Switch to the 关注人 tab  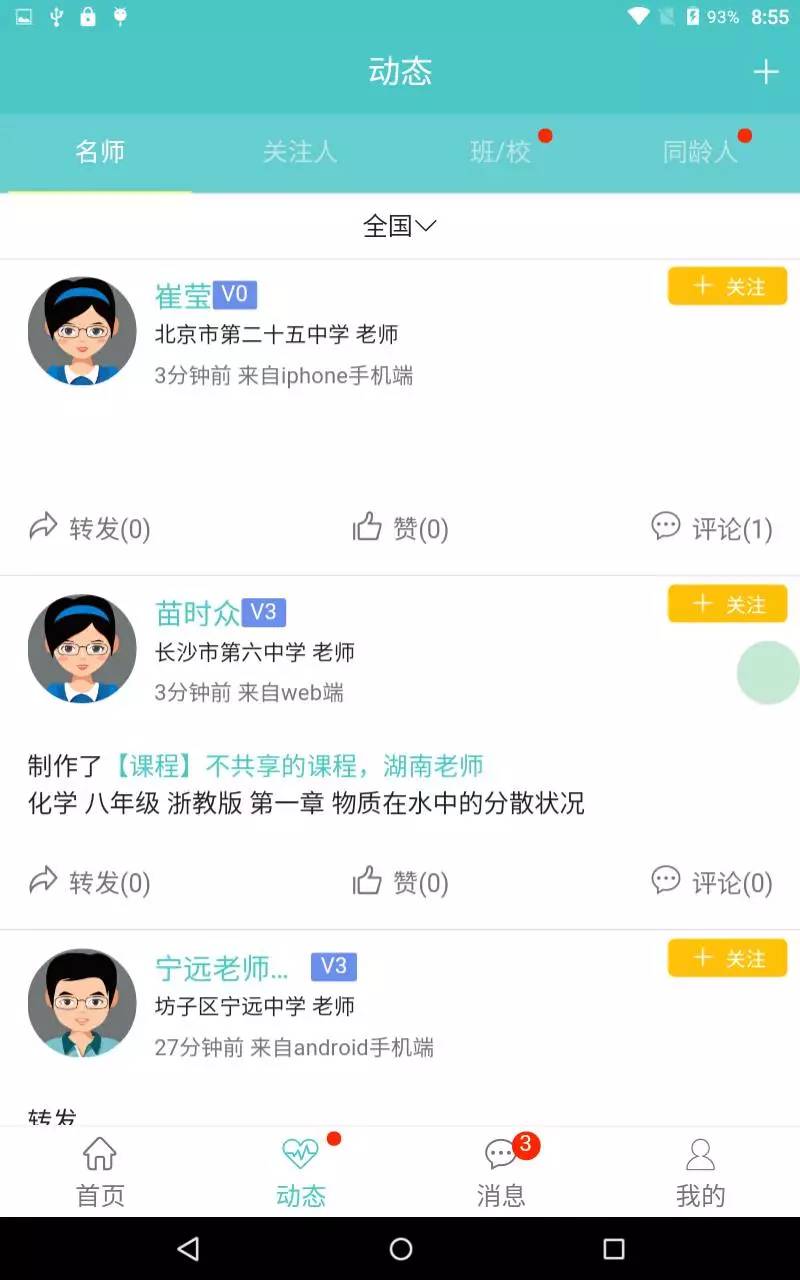tap(300, 152)
